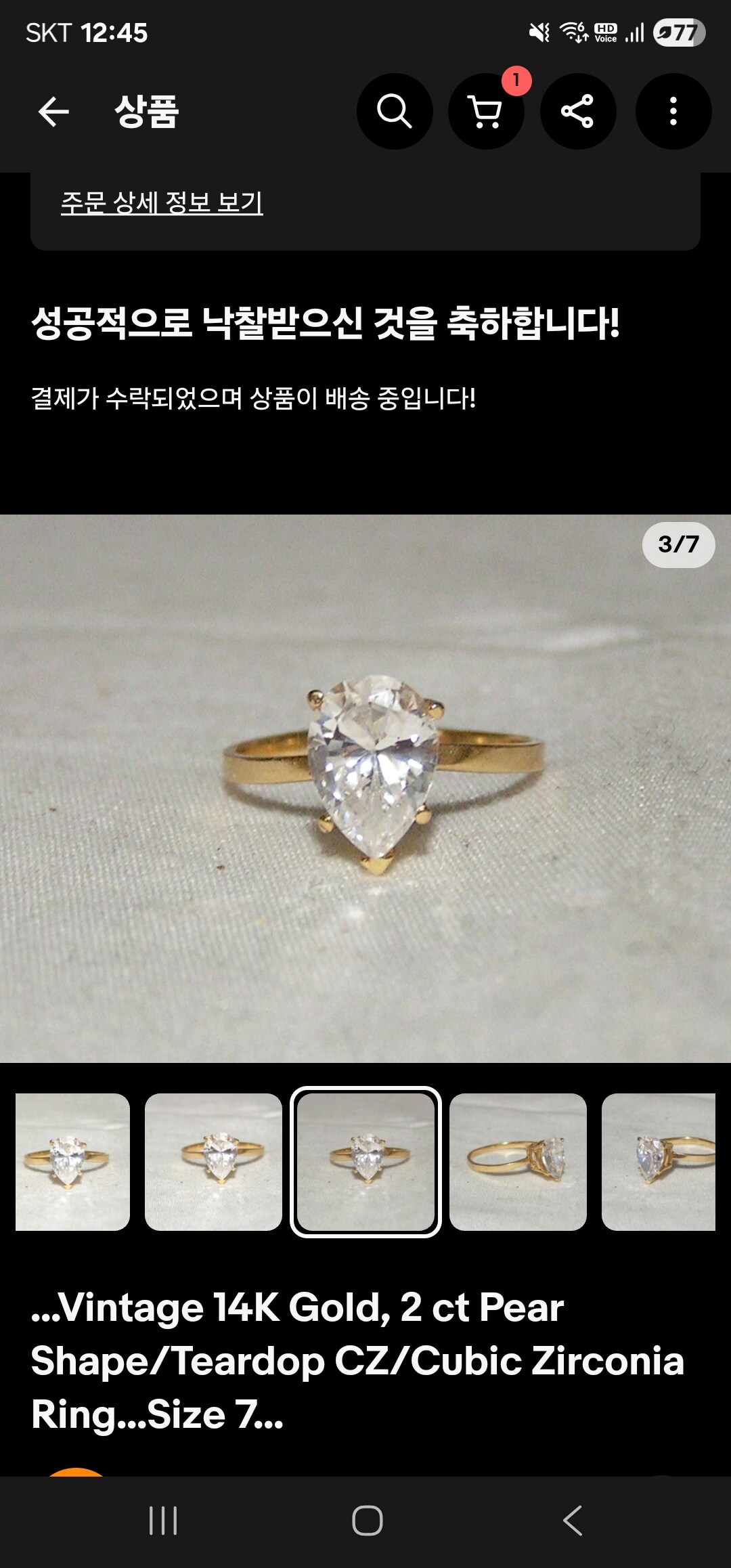This screenshot has width=731, height=1568.
Task: Select the fourth thumbnail showing ring side view
Action: click(518, 1162)
